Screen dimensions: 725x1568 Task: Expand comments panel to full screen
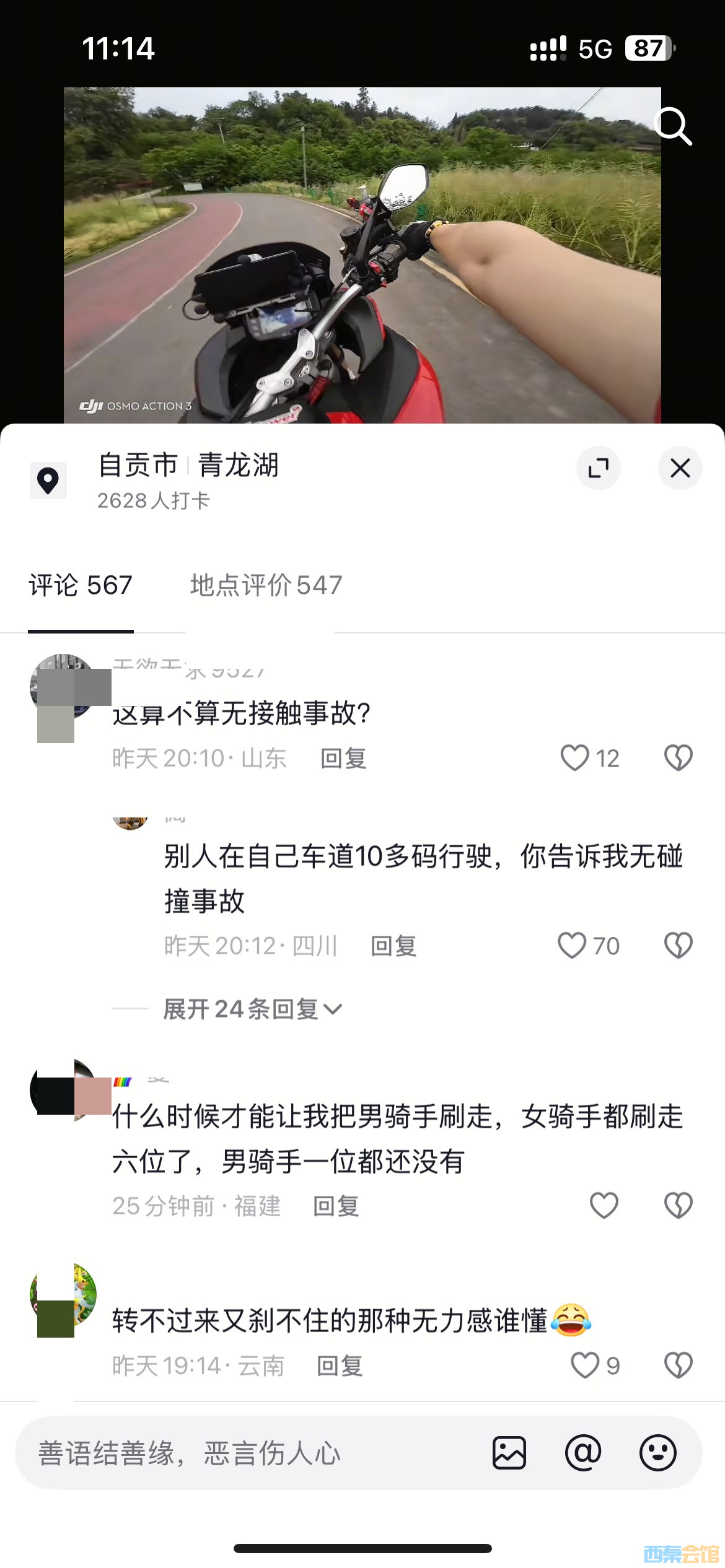click(598, 468)
